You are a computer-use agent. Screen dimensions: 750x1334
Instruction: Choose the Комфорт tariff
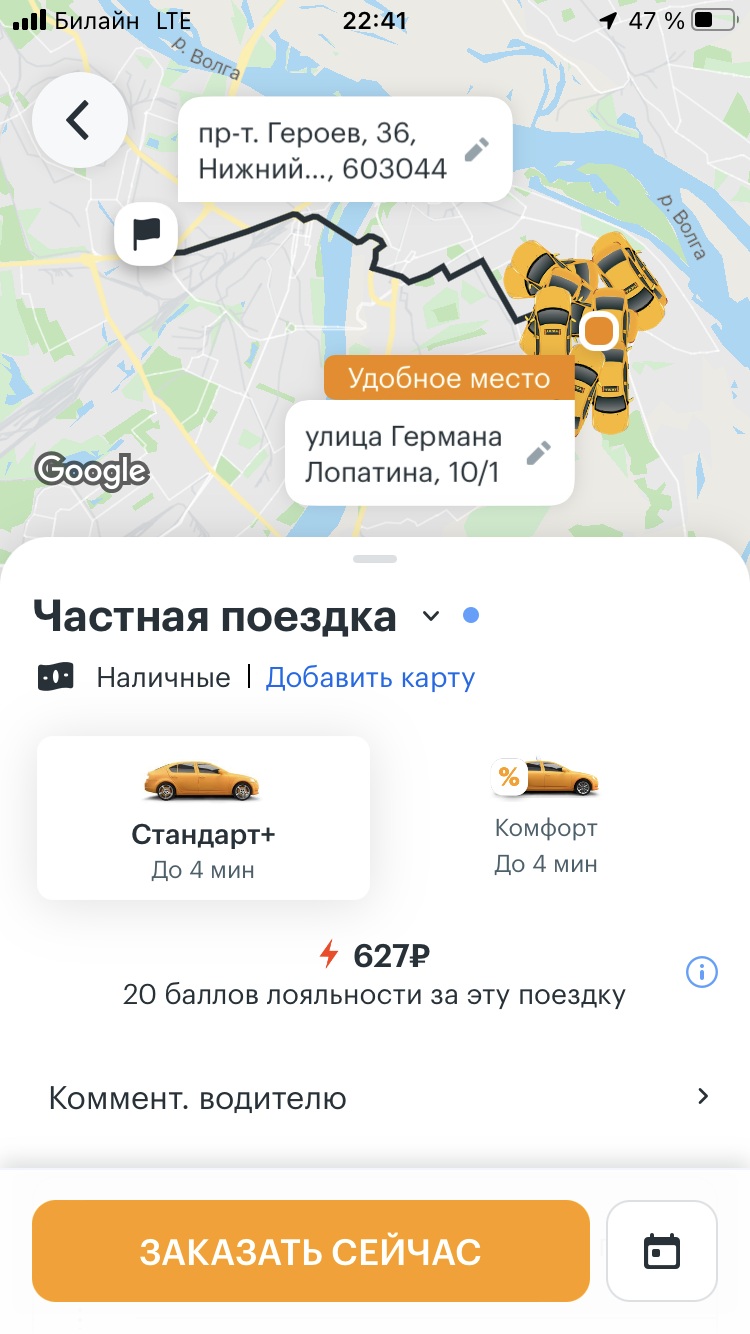[546, 818]
